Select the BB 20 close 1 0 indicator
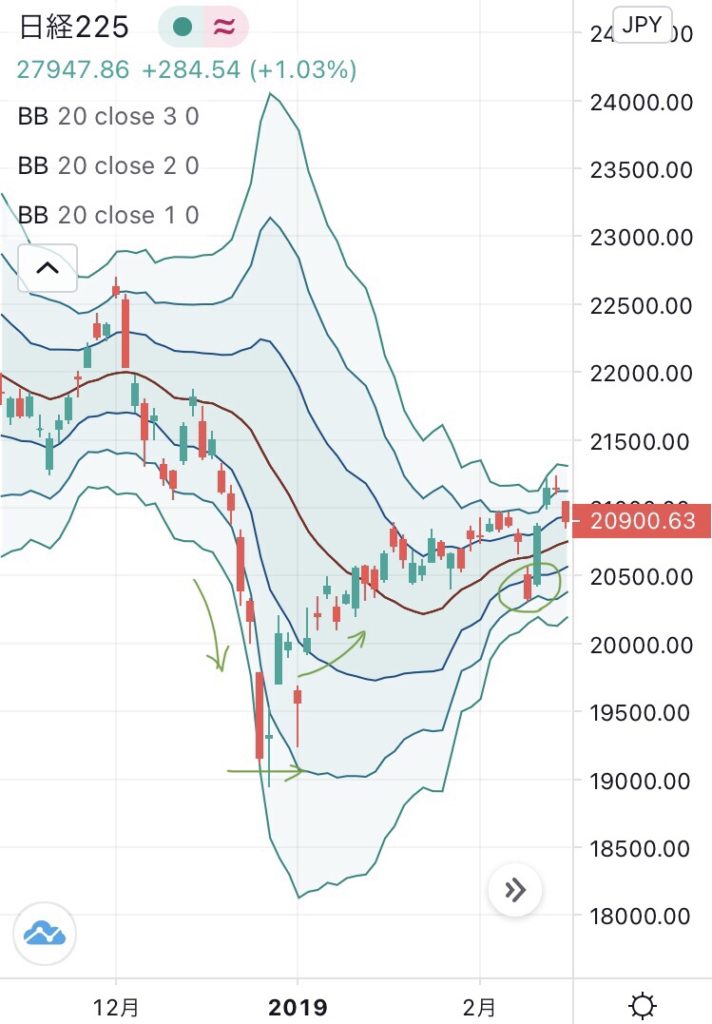Image resolution: width=712 pixels, height=1024 pixels. 108,215
